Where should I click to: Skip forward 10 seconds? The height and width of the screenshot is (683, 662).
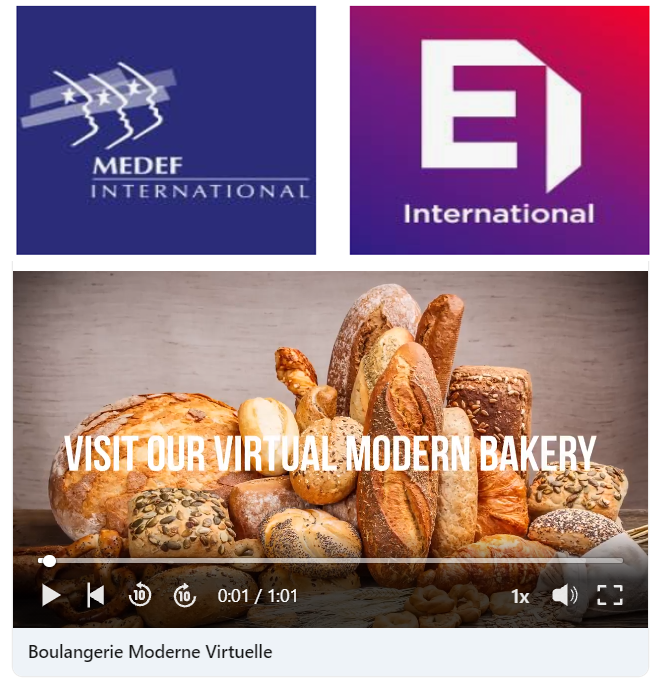tap(184, 596)
